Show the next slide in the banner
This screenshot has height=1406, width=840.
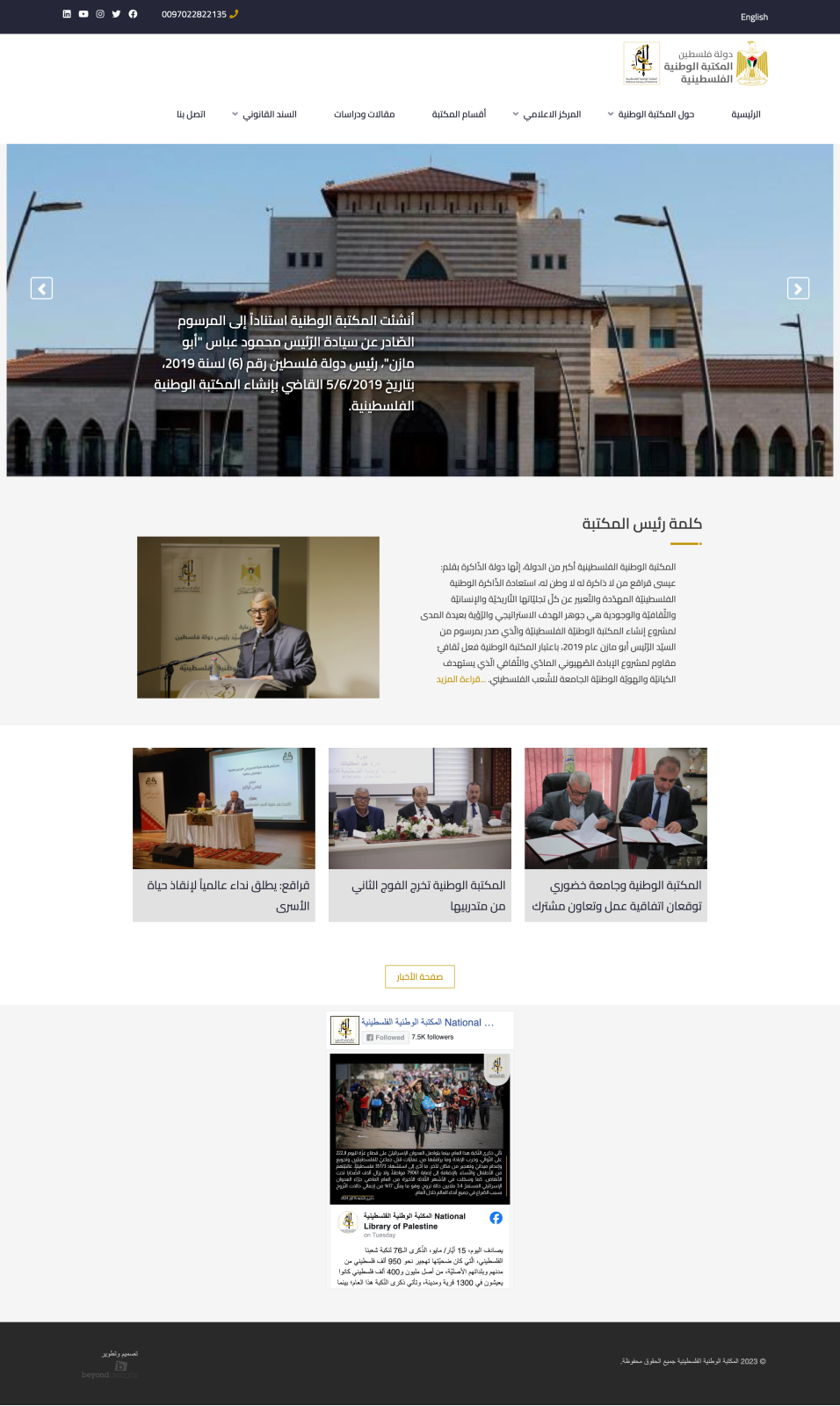798,288
